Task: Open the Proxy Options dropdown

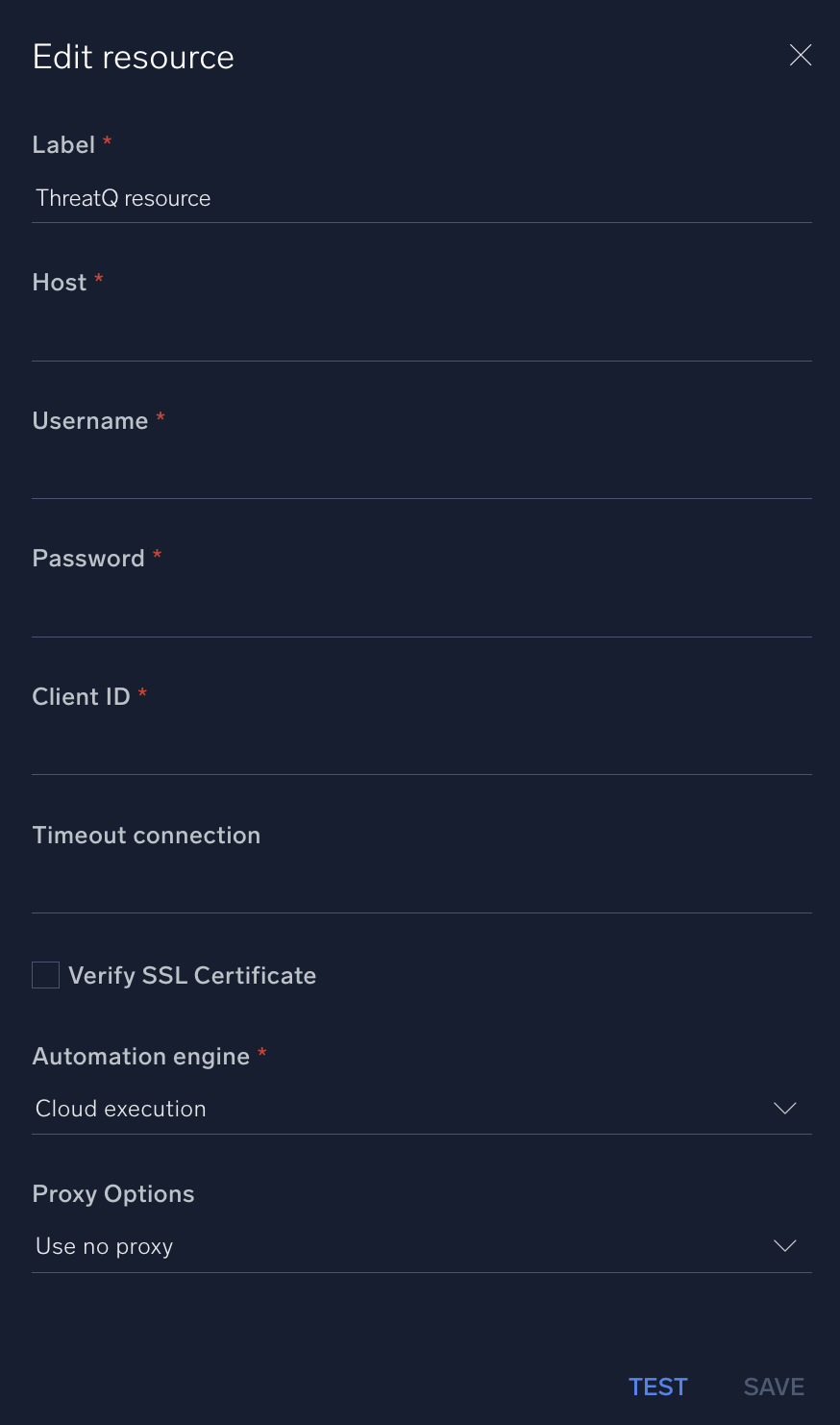Action: (422, 1245)
